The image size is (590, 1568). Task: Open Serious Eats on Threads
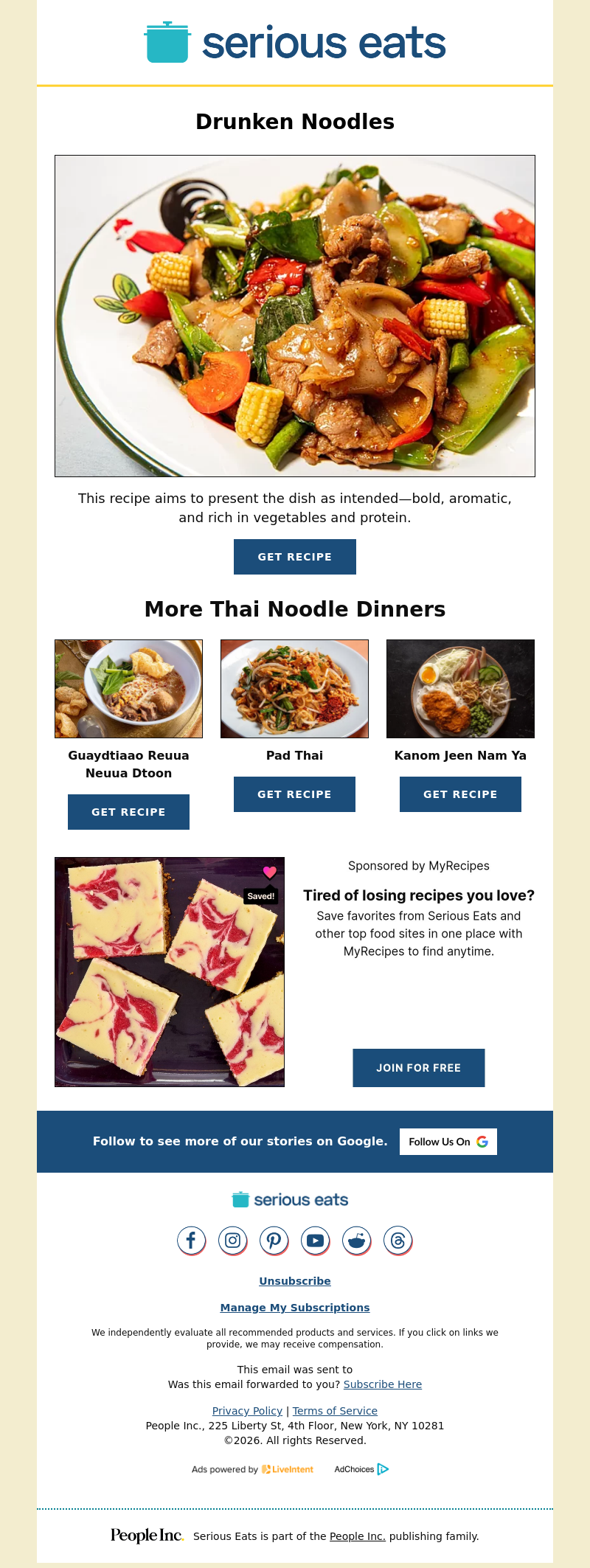click(x=398, y=1241)
